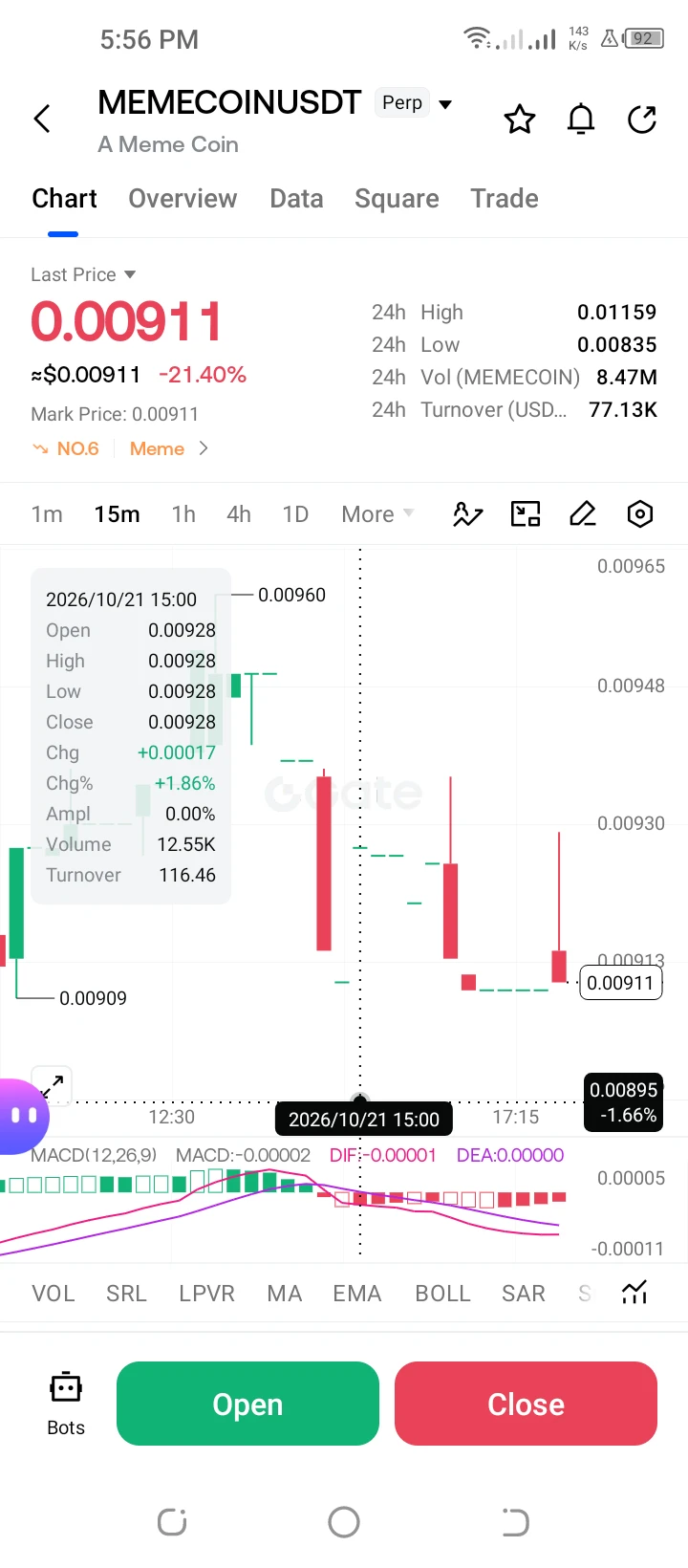The image size is (688, 1568).
Task: Go back using the top-left arrow
Action: [x=42, y=119]
